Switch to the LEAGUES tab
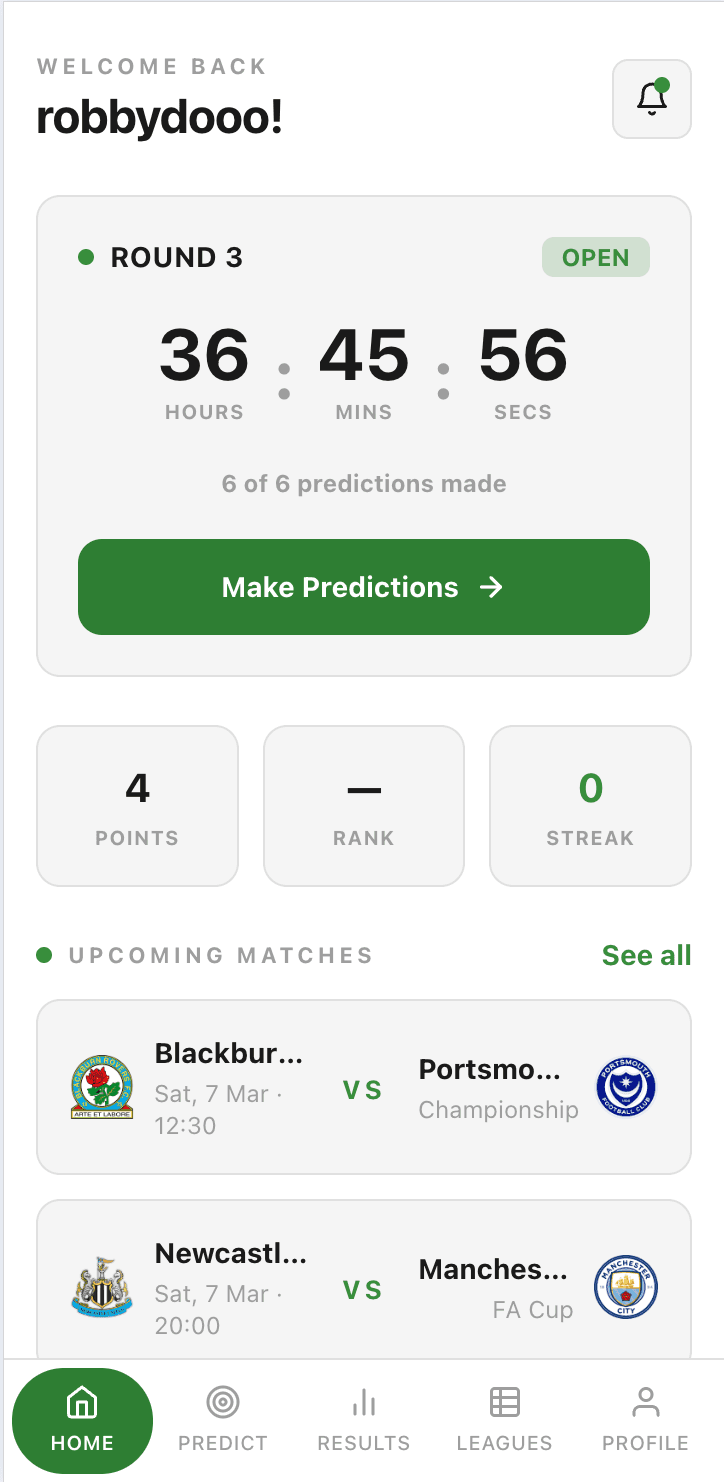The height and width of the screenshot is (1482, 724). point(504,1420)
